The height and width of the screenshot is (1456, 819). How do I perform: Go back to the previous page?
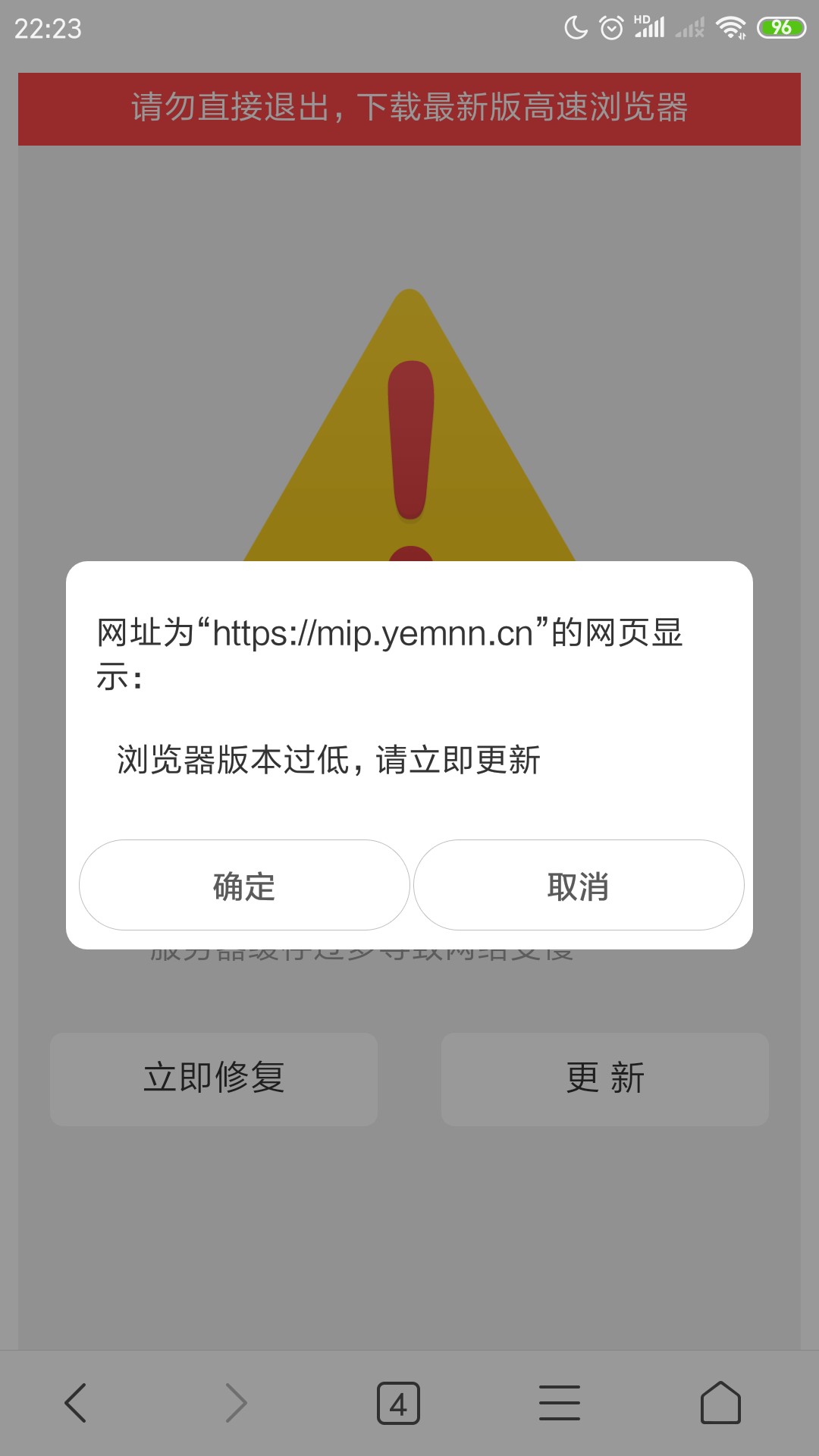tap(76, 1403)
